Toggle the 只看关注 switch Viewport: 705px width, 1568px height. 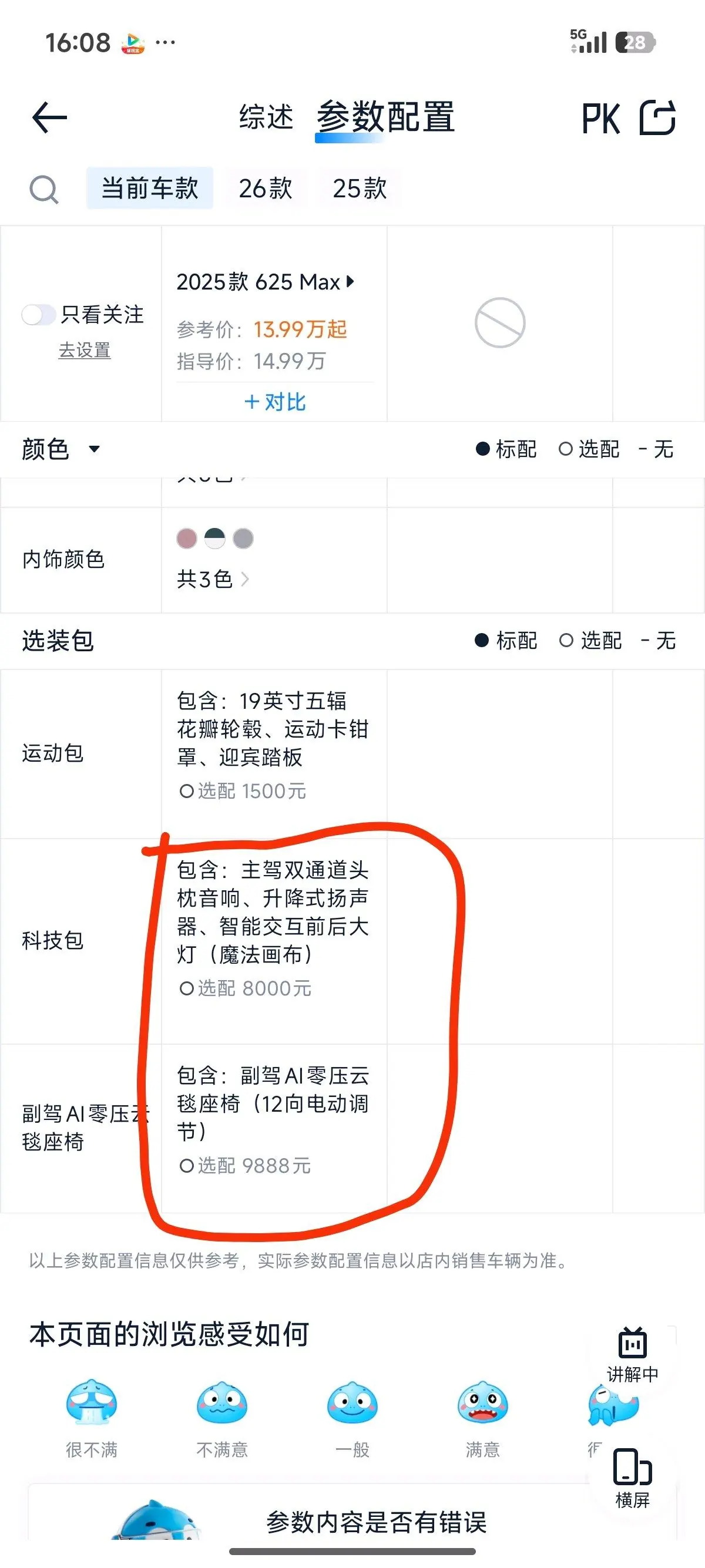click(38, 315)
